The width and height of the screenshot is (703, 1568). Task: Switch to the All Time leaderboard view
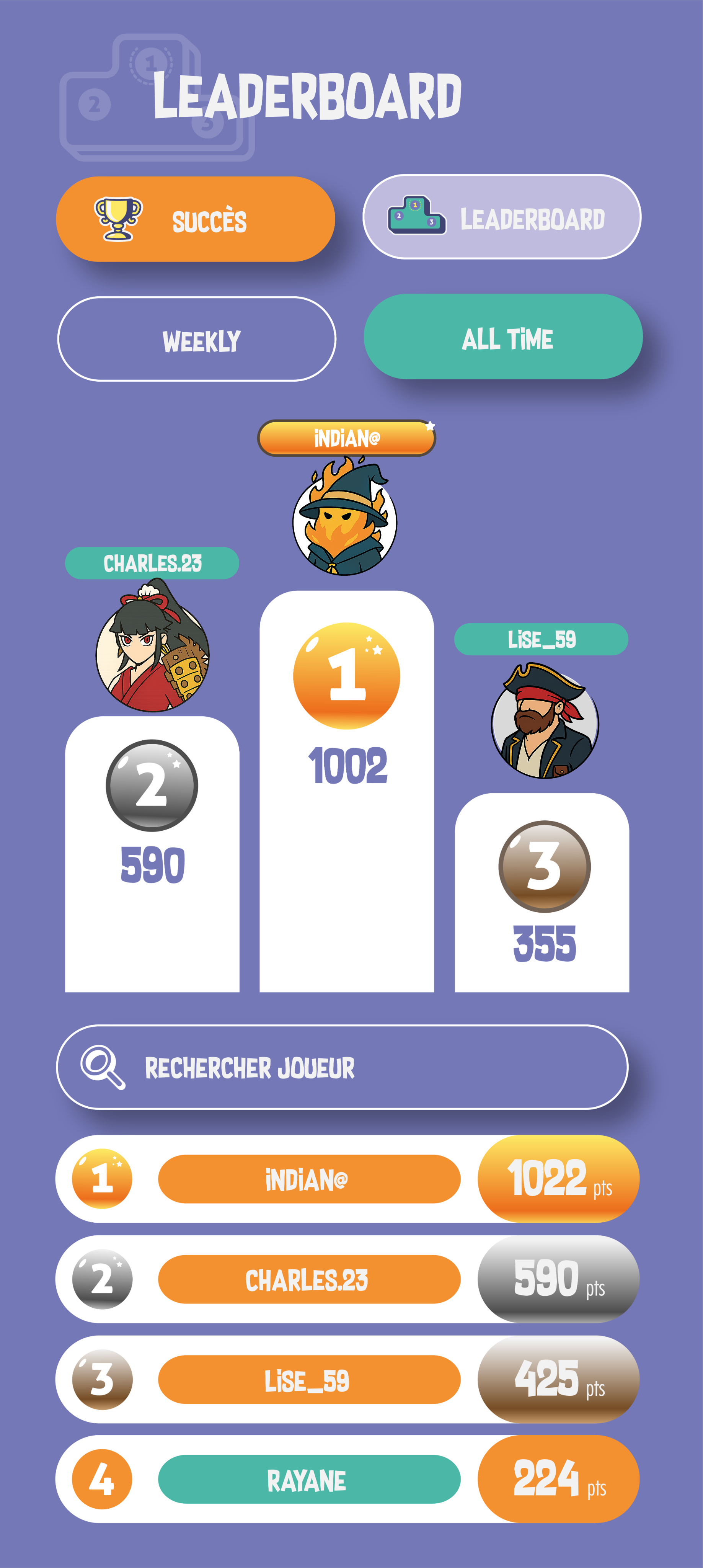pyautogui.click(x=507, y=339)
